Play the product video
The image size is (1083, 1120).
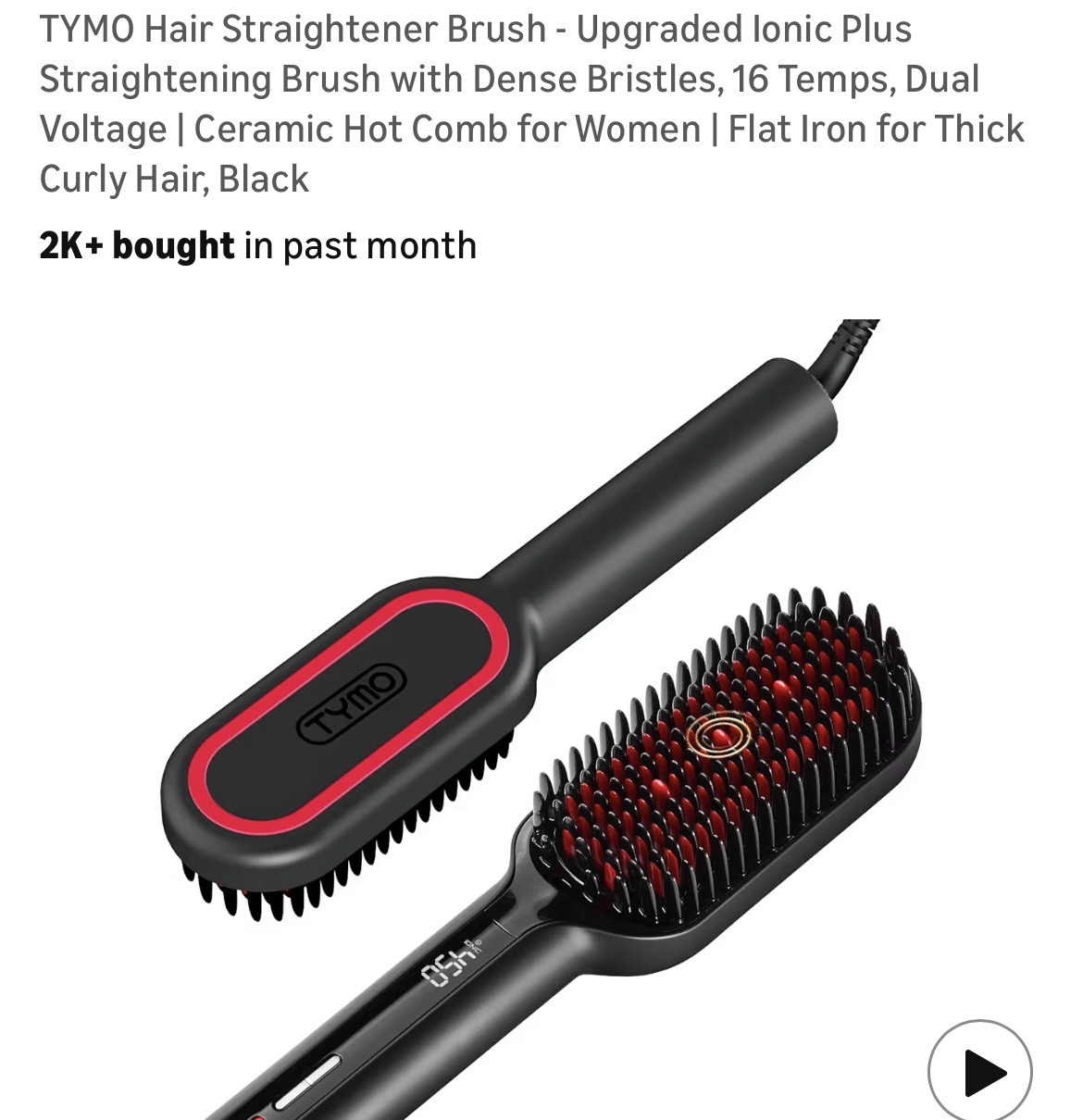(979, 1071)
